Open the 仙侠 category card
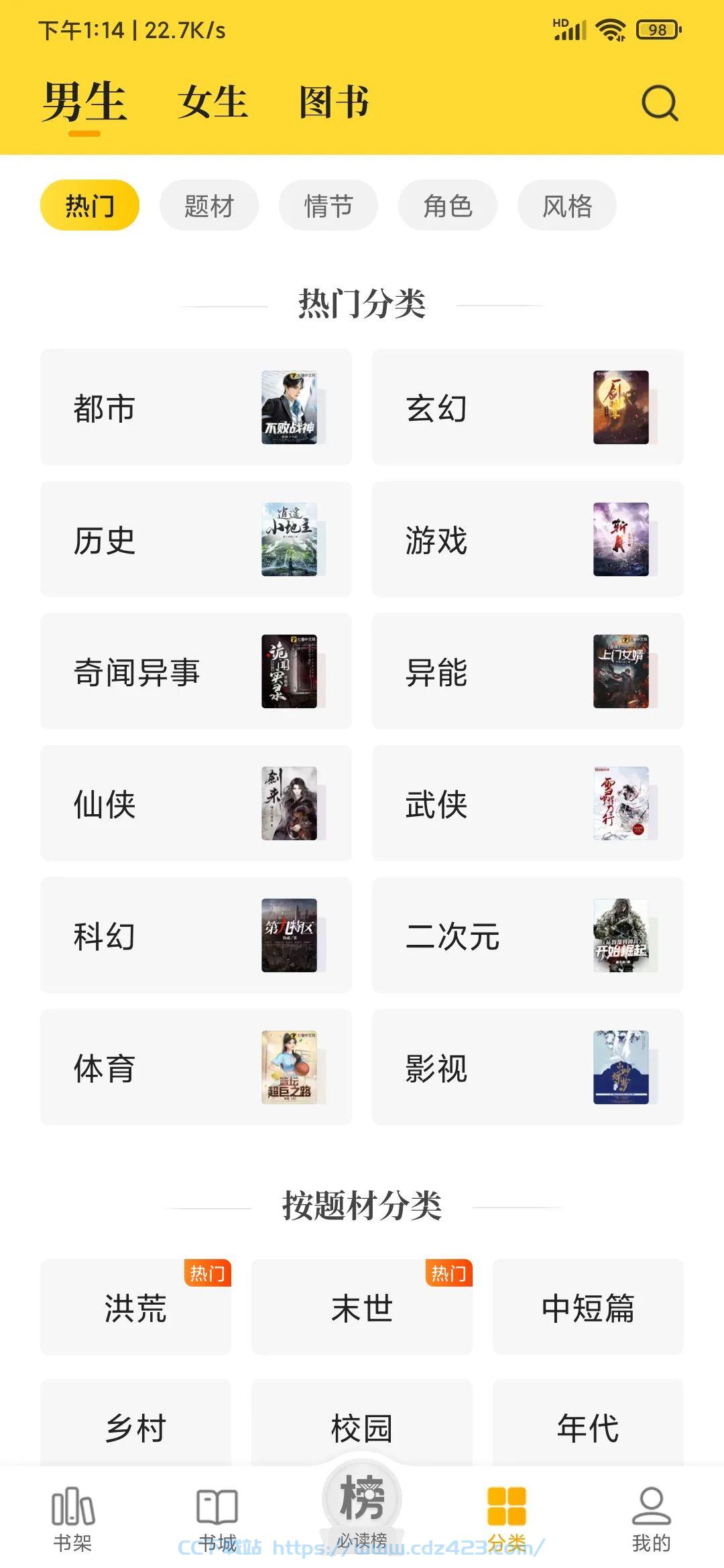The image size is (724, 1568). pos(196,803)
